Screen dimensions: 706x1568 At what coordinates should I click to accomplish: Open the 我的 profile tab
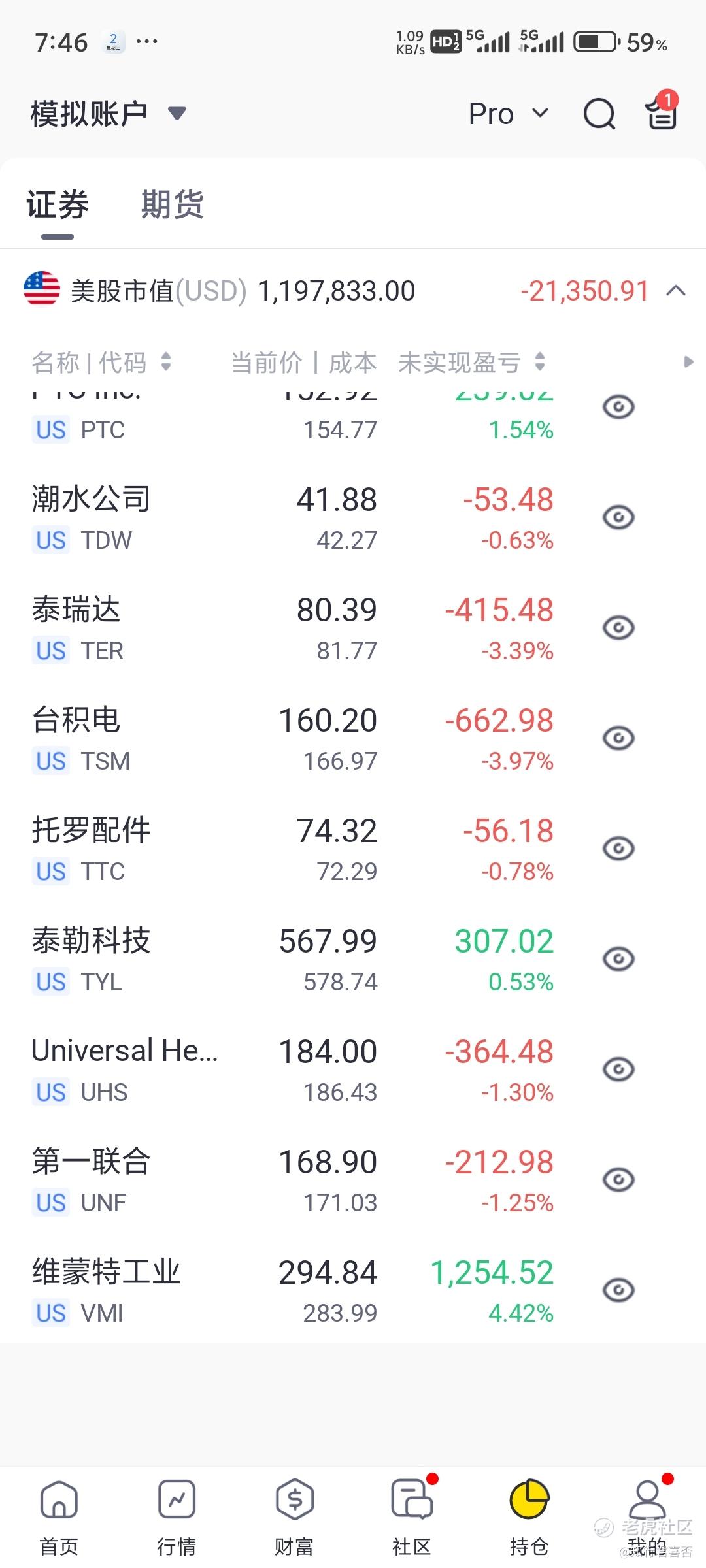(647, 1518)
